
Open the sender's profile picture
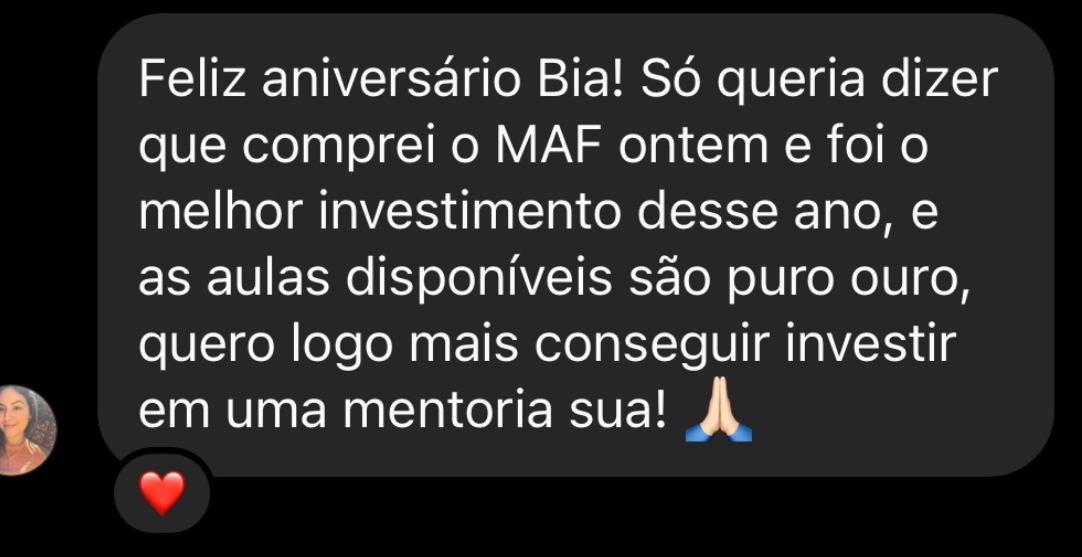24,429
